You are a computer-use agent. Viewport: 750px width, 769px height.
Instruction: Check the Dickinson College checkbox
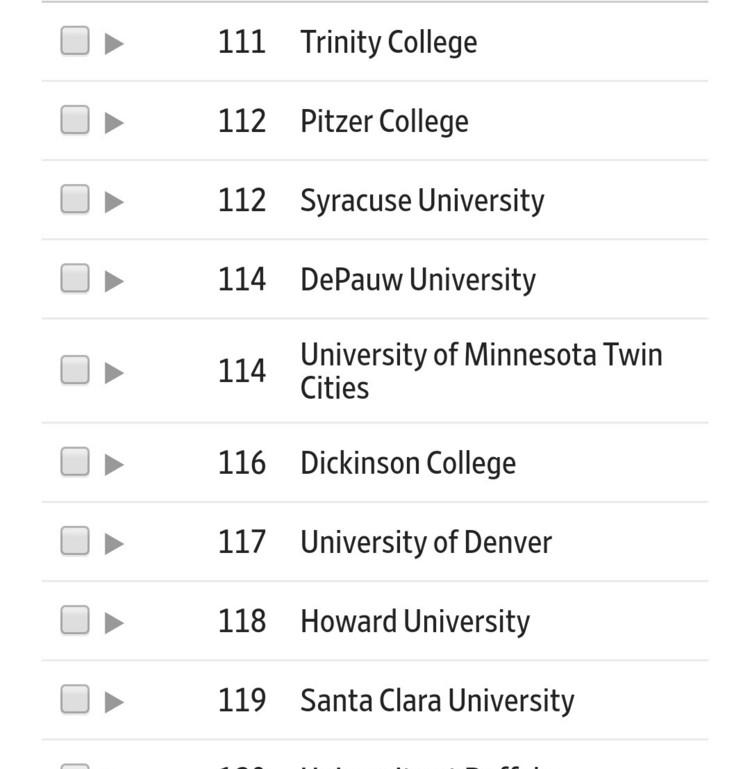[75, 461]
